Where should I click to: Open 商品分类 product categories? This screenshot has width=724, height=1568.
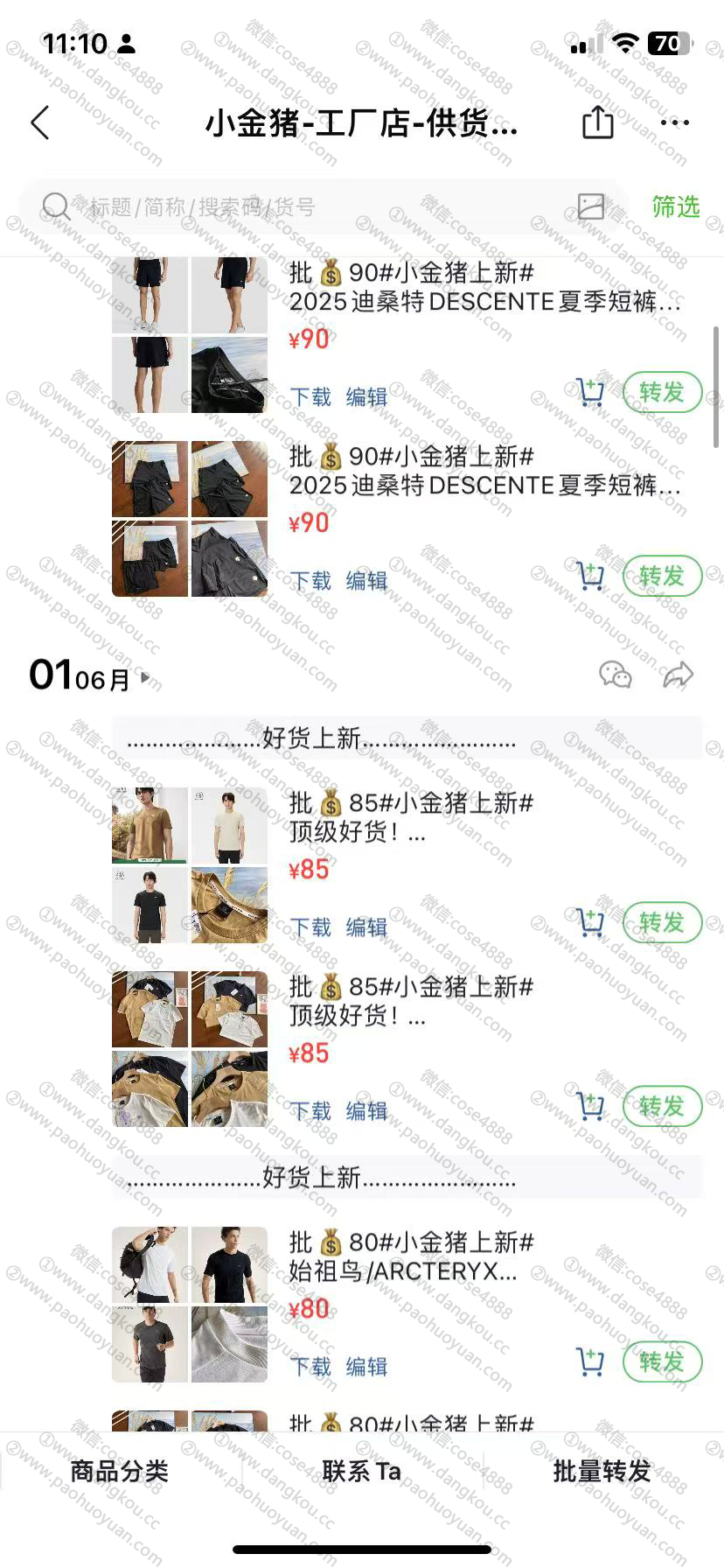pos(119,1471)
